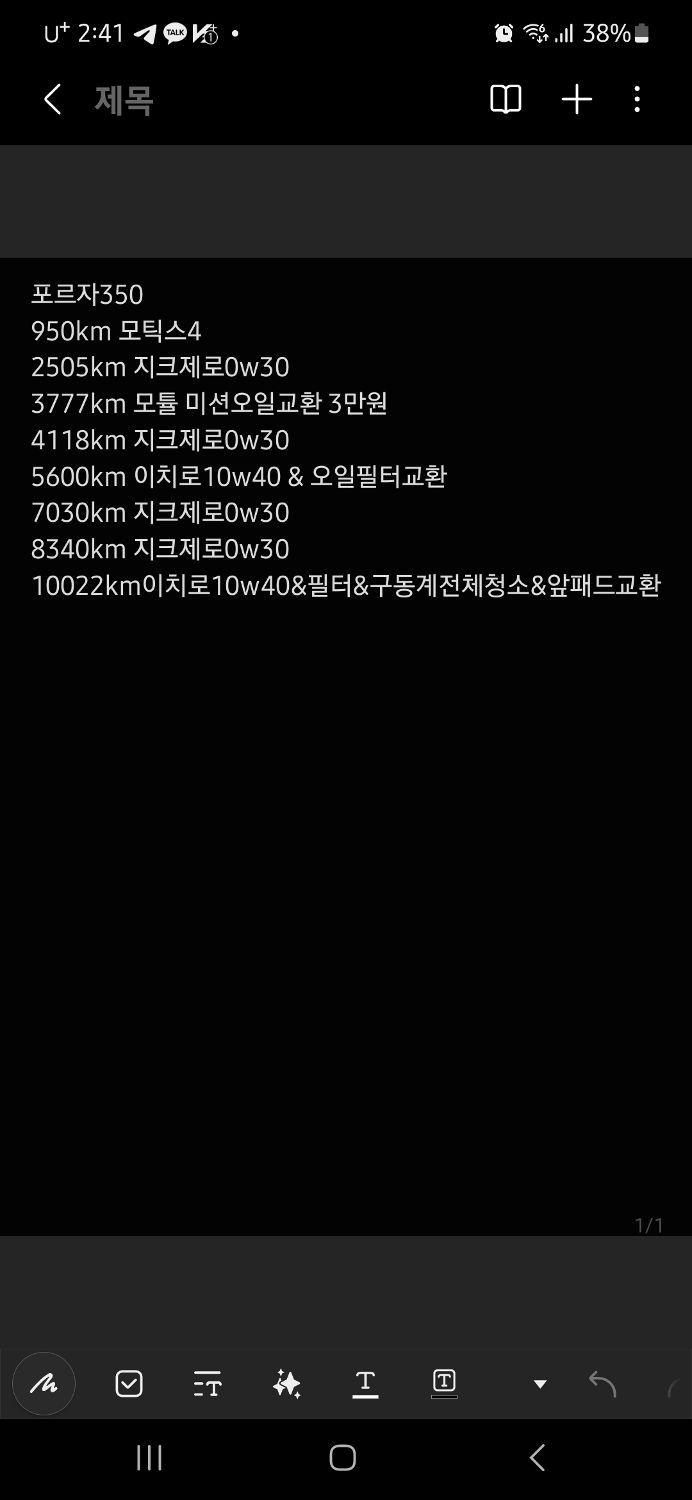Go back using the top-left arrow

click(53, 99)
